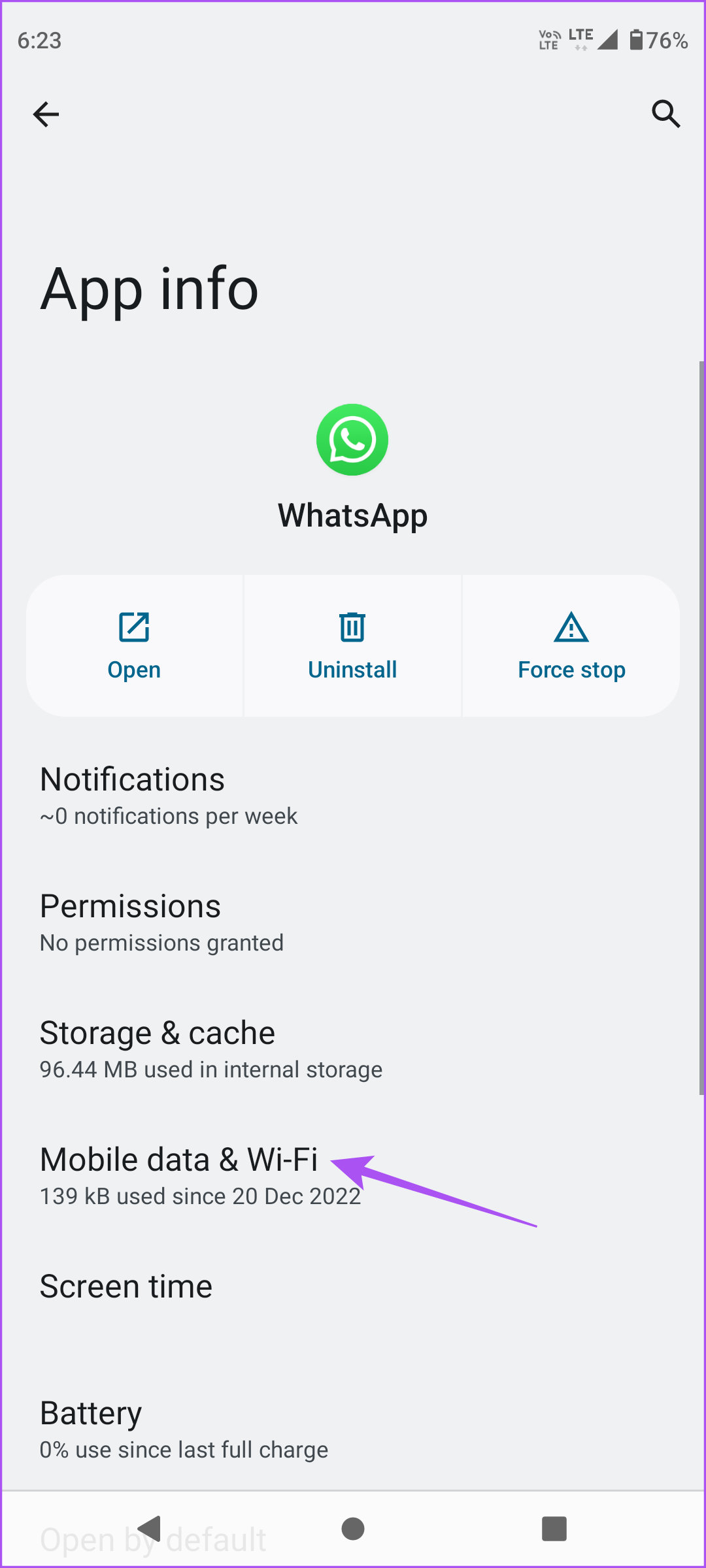Screen dimensions: 706x1568
Task: Tap the back arrow at top left
Action: pos(46,114)
